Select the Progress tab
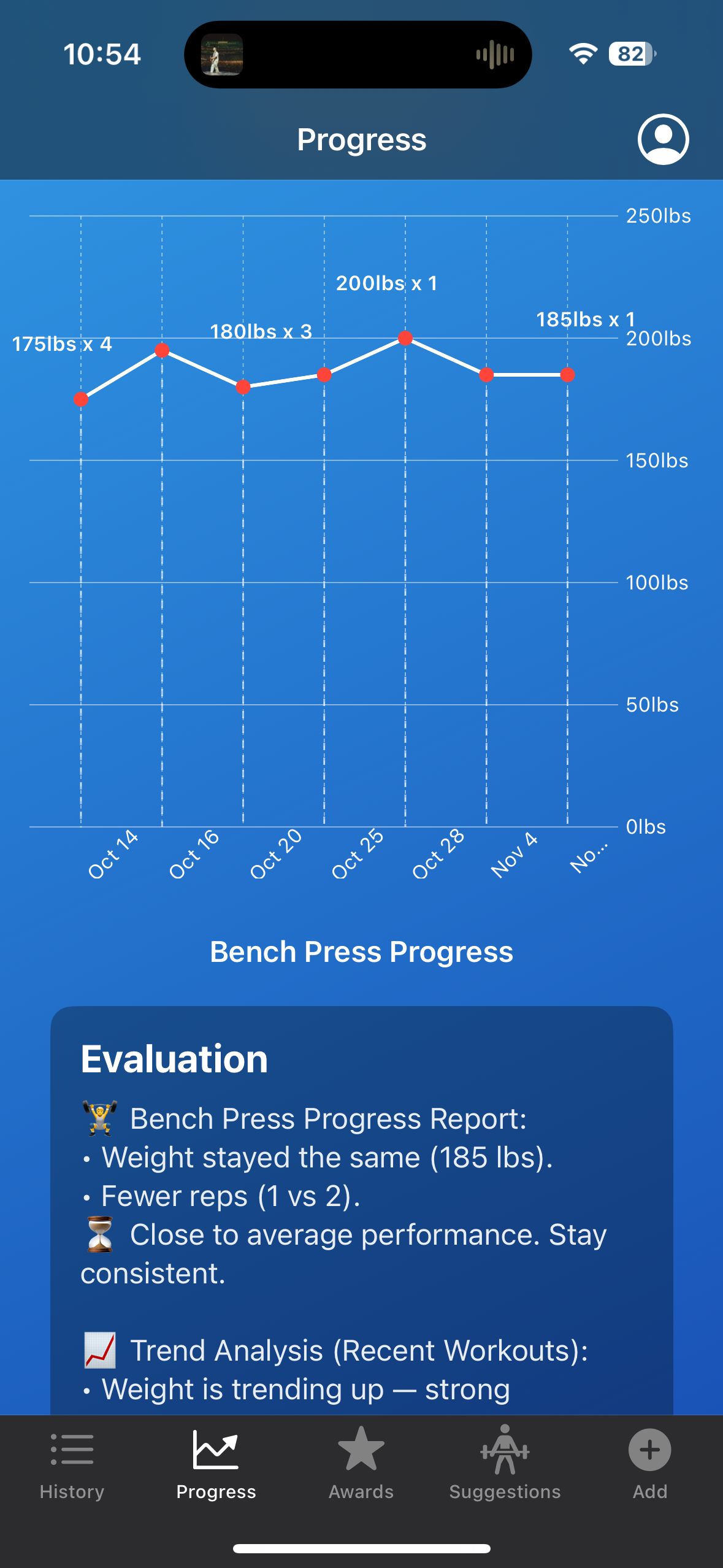This screenshot has height=1568, width=723. [216, 1463]
